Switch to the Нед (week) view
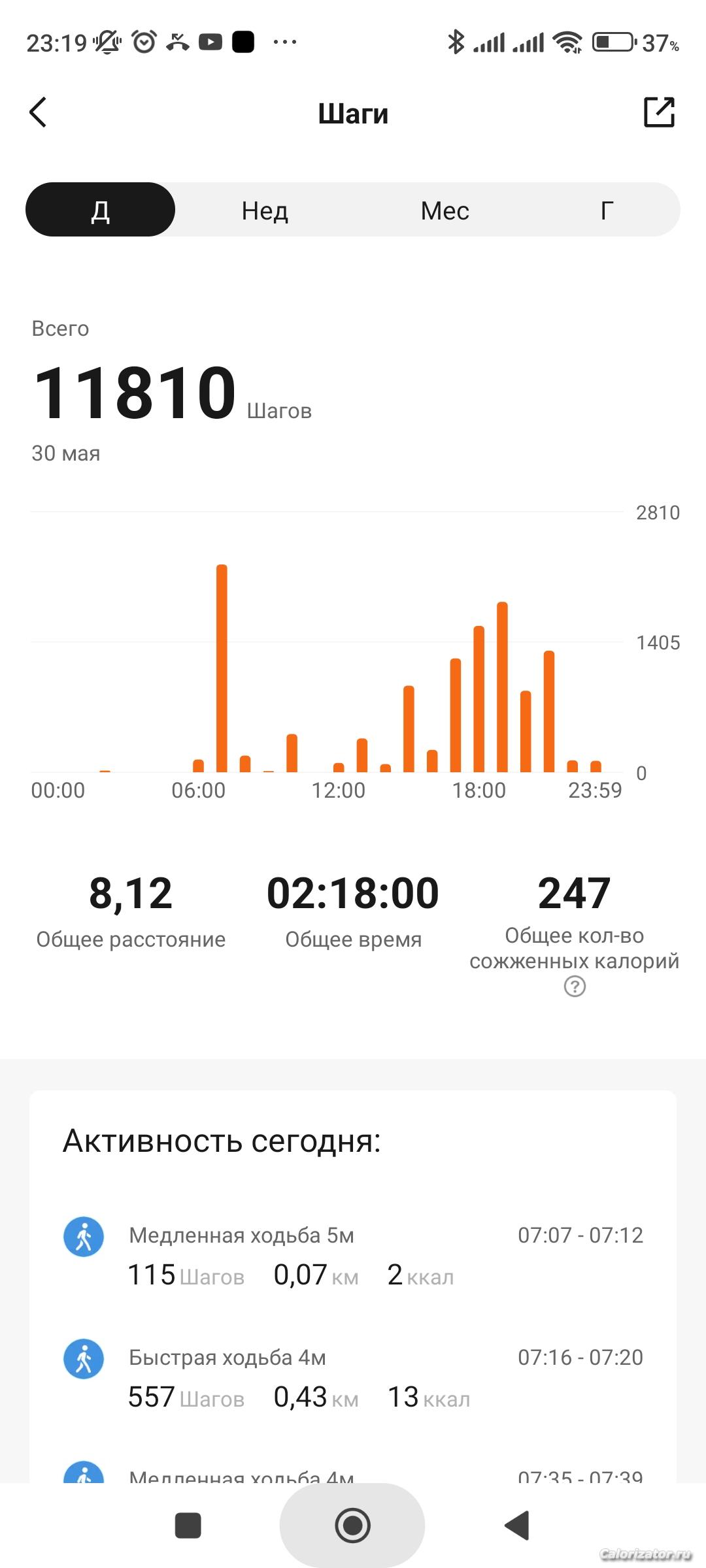Screen dimensions: 706x1568 pos(265,210)
